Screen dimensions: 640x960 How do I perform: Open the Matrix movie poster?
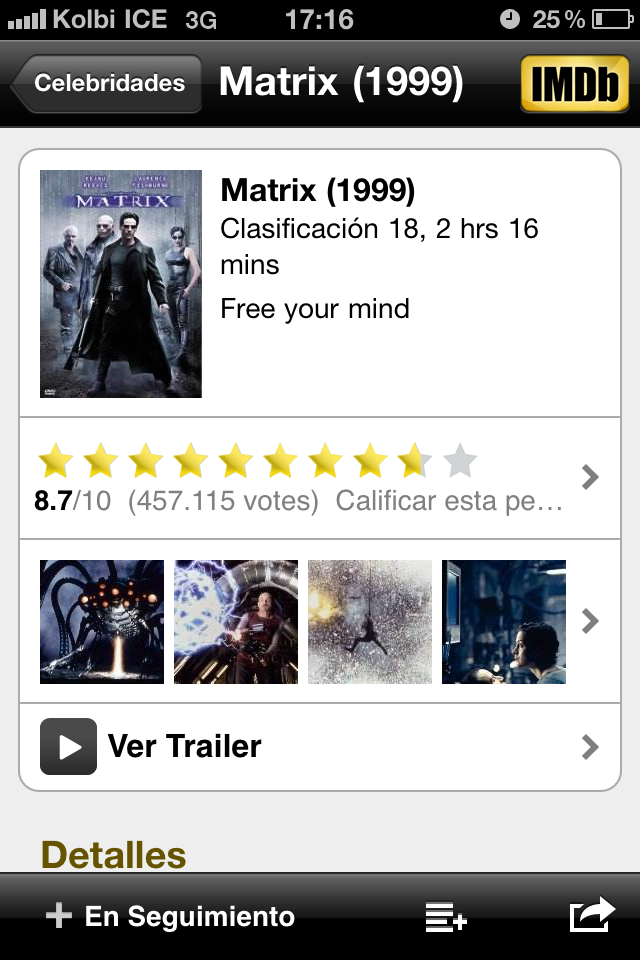tap(121, 284)
